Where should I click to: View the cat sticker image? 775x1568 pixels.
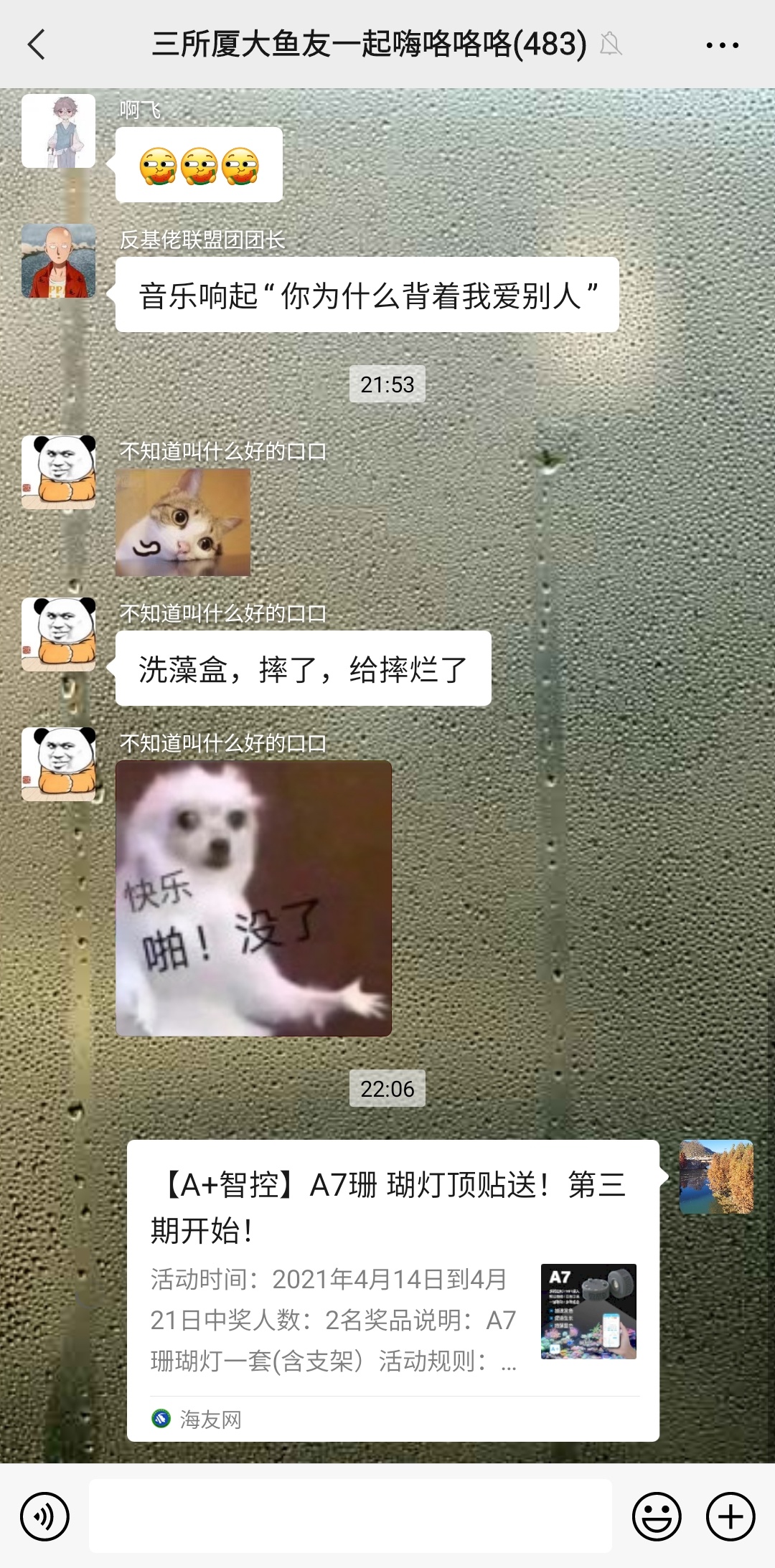183,522
